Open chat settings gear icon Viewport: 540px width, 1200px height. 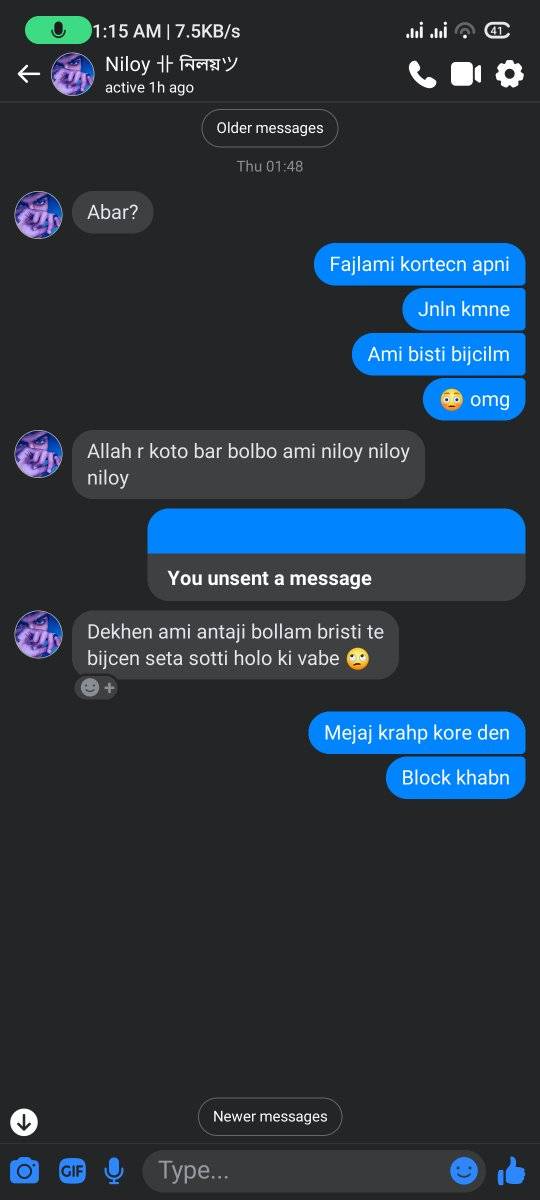pyautogui.click(x=510, y=74)
